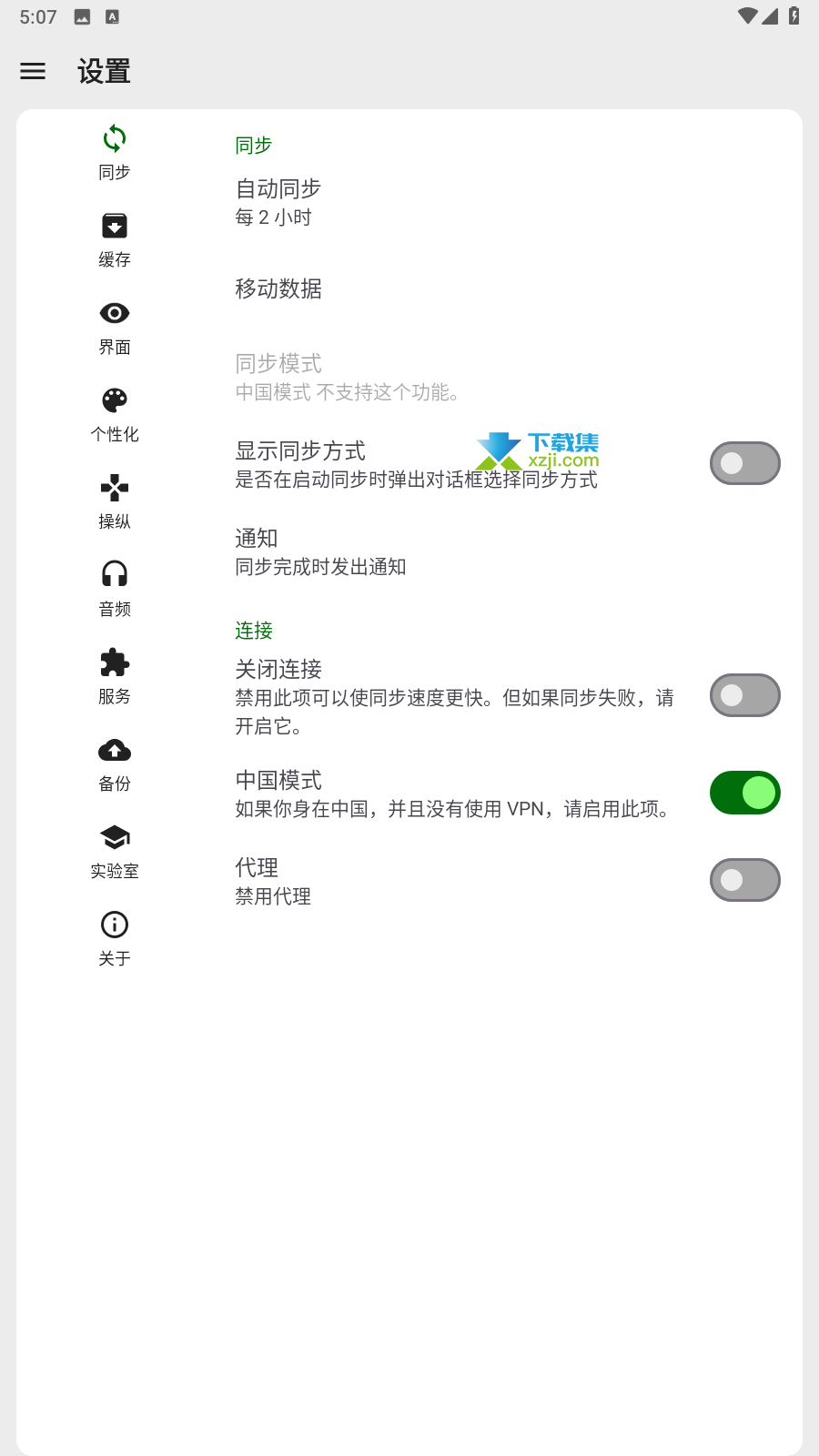This screenshot has height=1456, width=819.
Task: Go to the 操纵 settings category
Action: pyautogui.click(x=115, y=502)
